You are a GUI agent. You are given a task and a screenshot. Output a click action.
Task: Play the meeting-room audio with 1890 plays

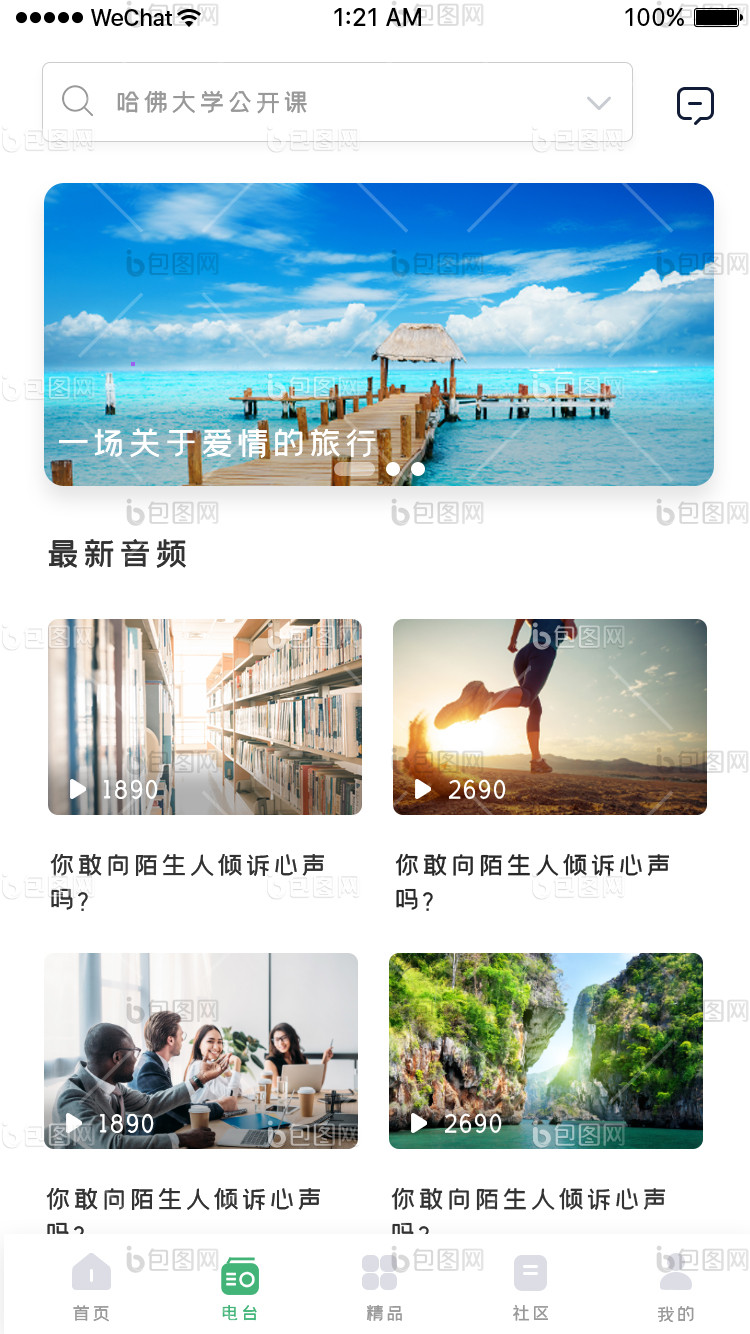pyautogui.click(x=74, y=1123)
